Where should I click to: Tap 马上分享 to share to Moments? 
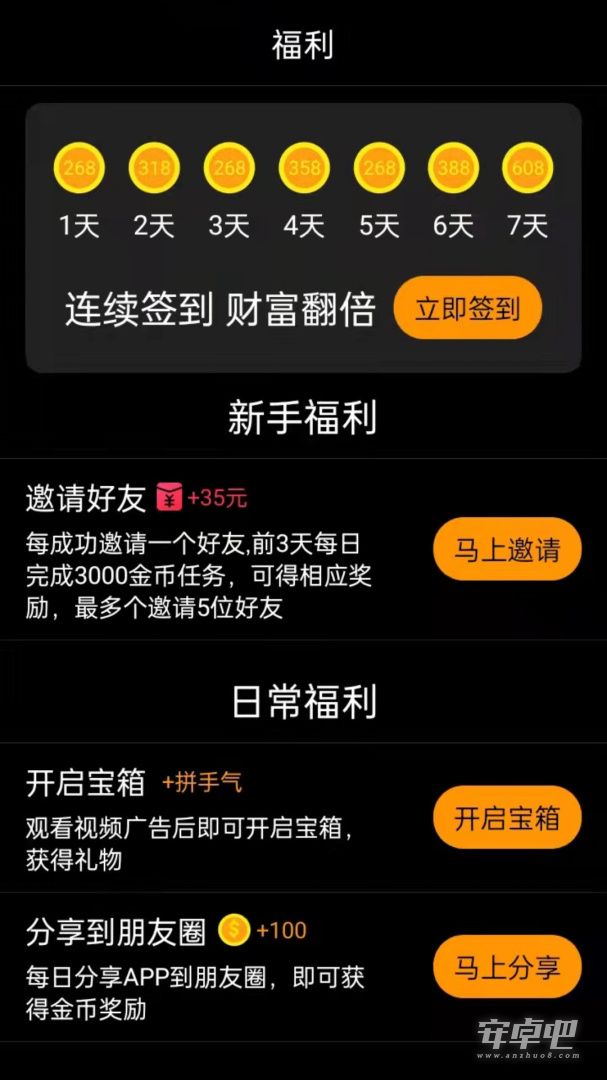pos(507,966)
